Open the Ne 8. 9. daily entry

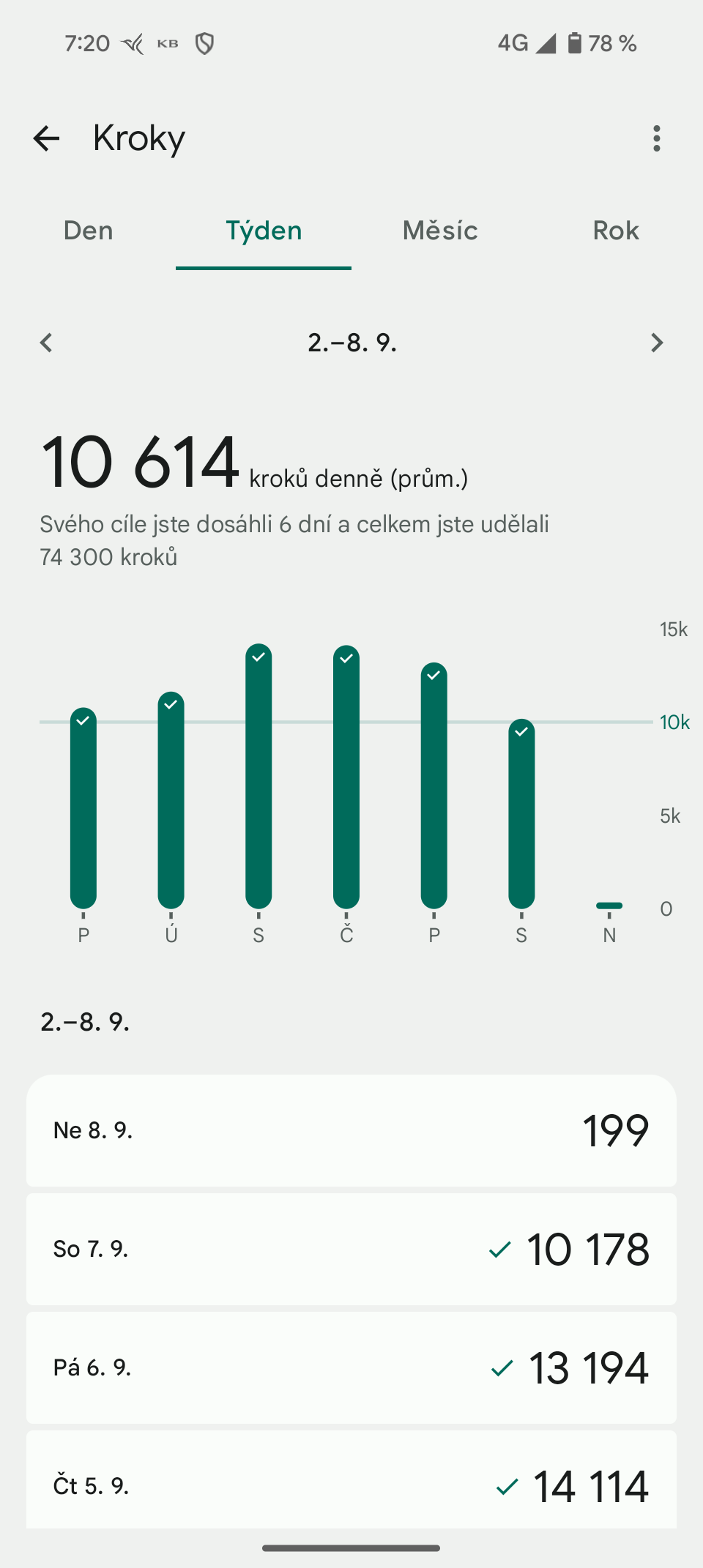[351, 1131]
